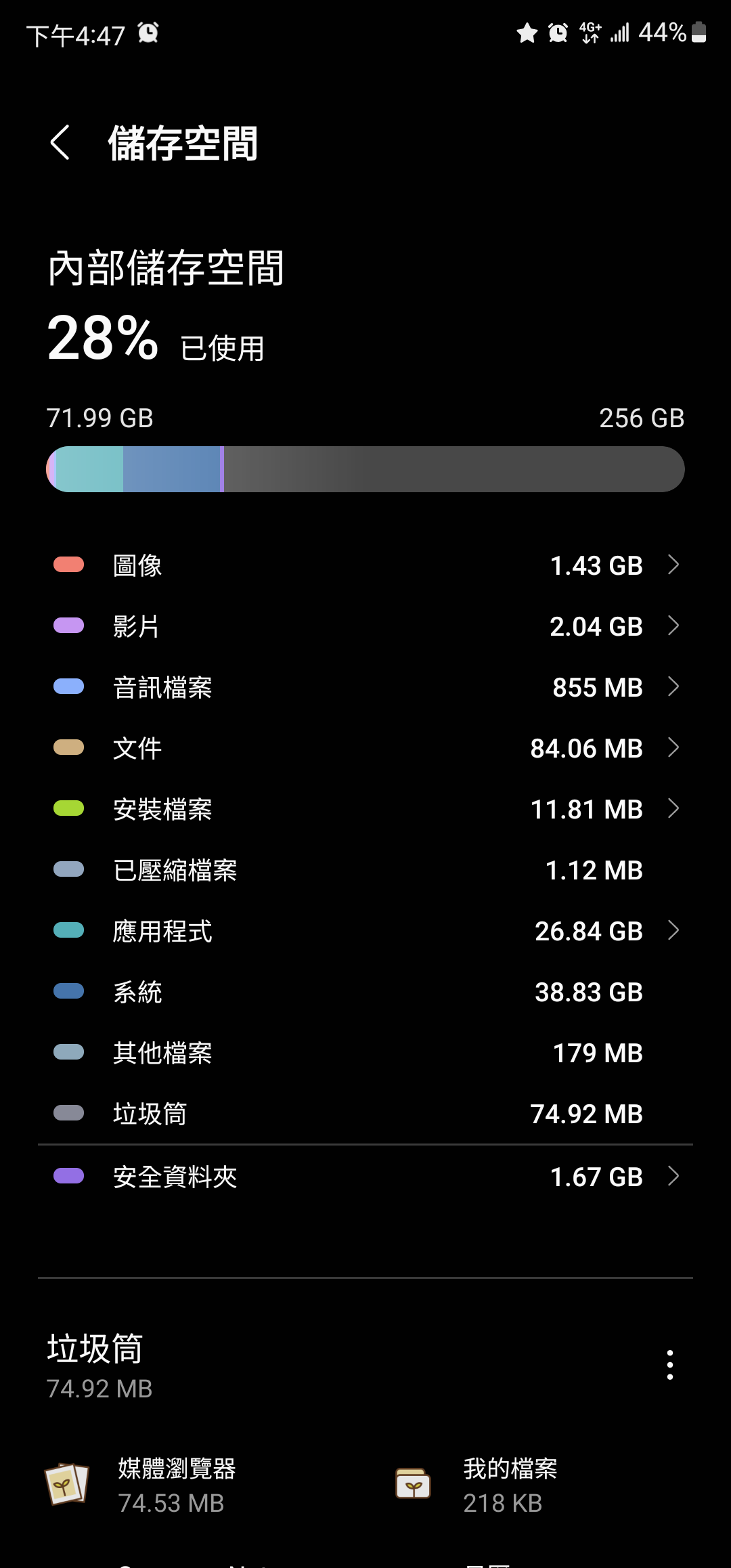
Task: Open 我的檔案 trash of 218 KB
Action: pyautogui.click(x=508, y=1485)
